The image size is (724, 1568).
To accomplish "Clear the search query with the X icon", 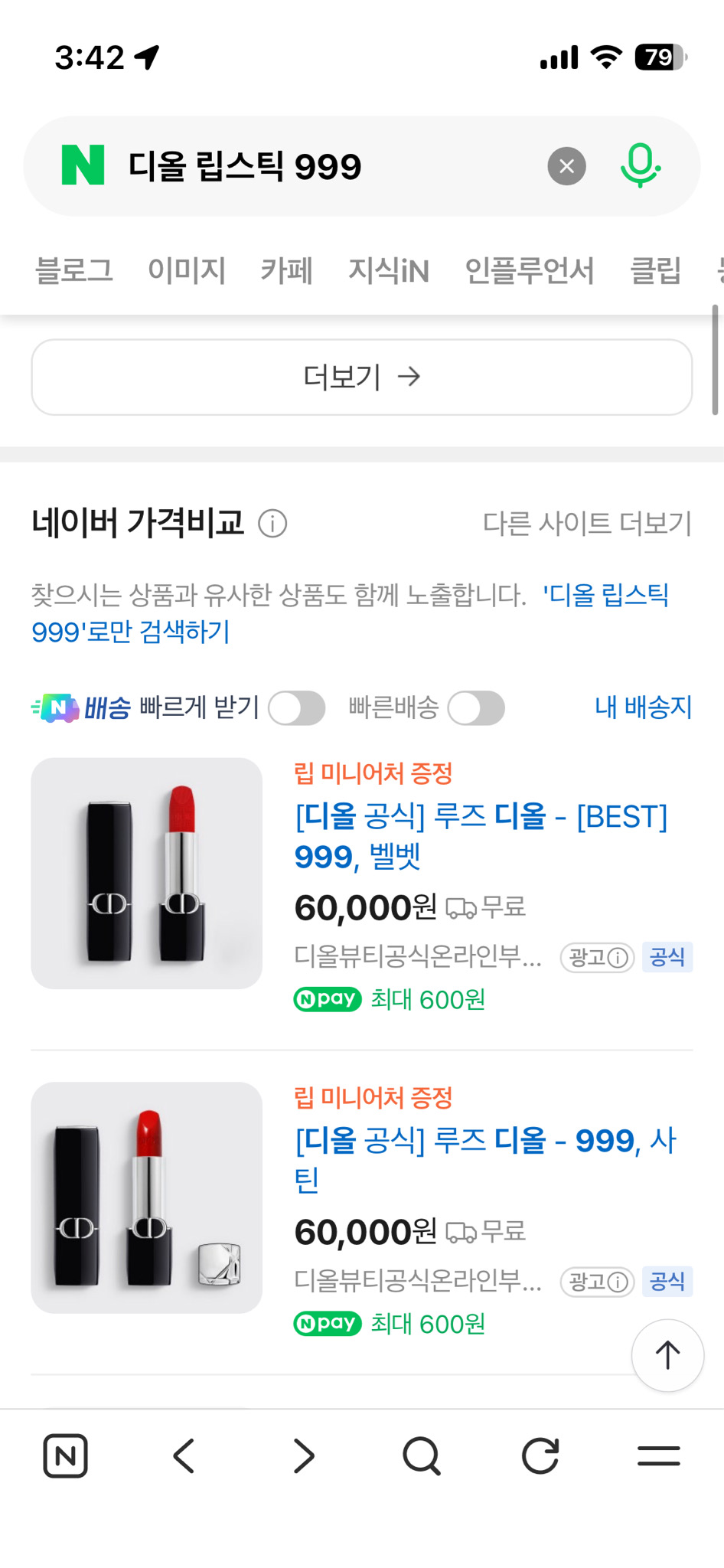I will (x=566, y=165).
